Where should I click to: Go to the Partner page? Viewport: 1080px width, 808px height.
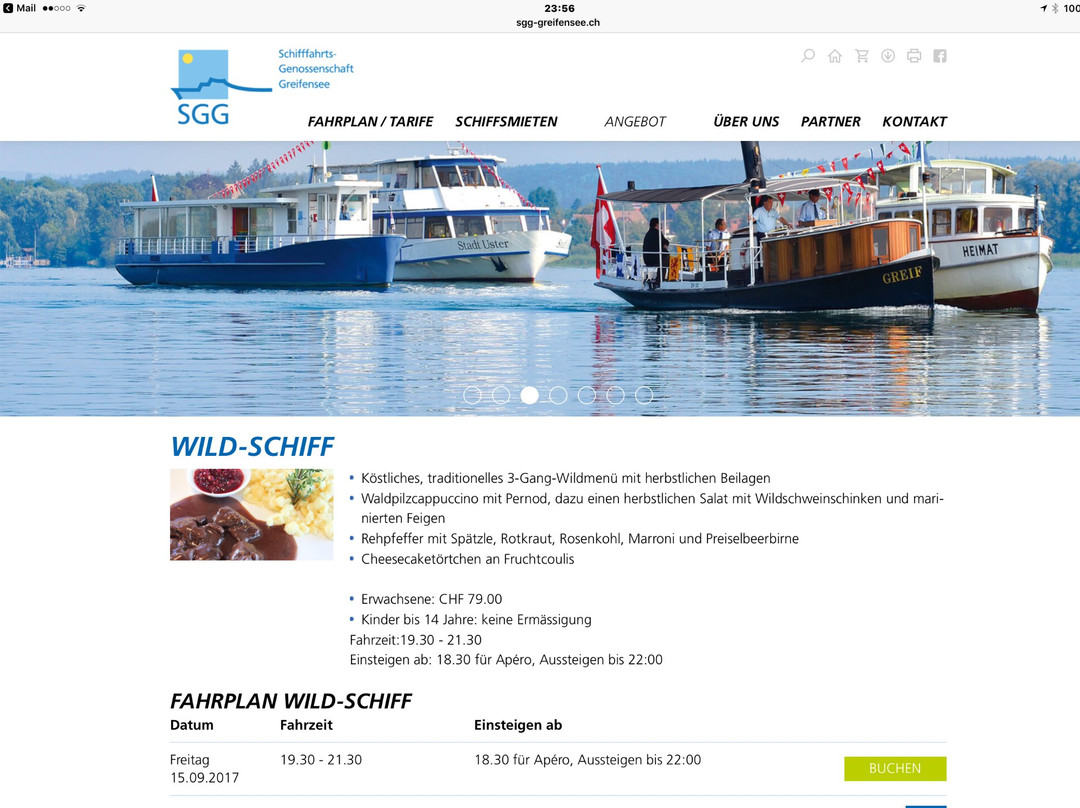(x=830, y=121)
